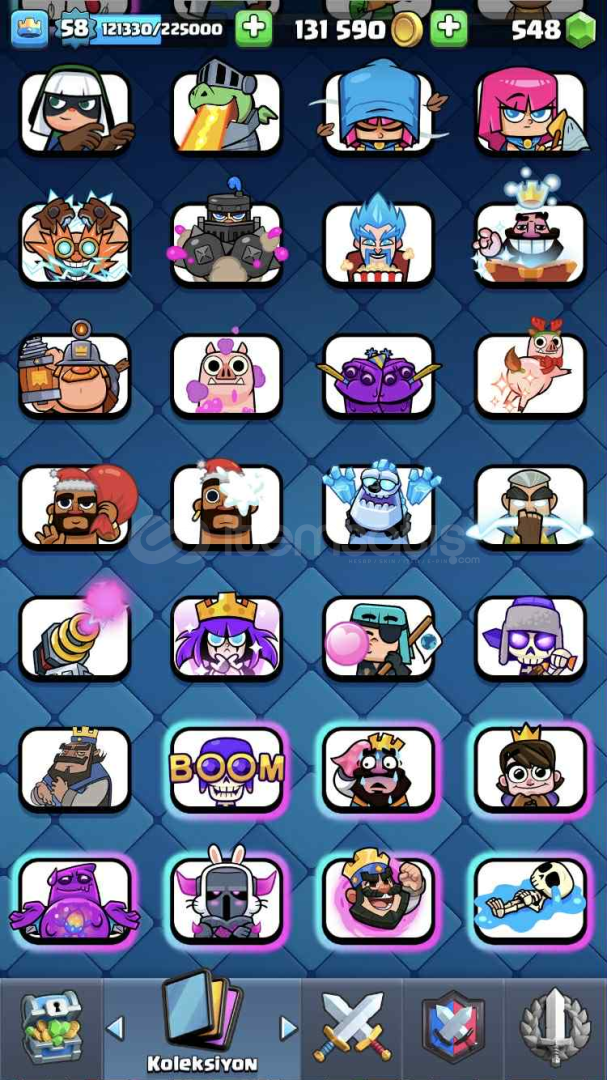Select the BOOM skull emote
The width and height of the screenshot is (607, 1080).
[x=227, y=768]
